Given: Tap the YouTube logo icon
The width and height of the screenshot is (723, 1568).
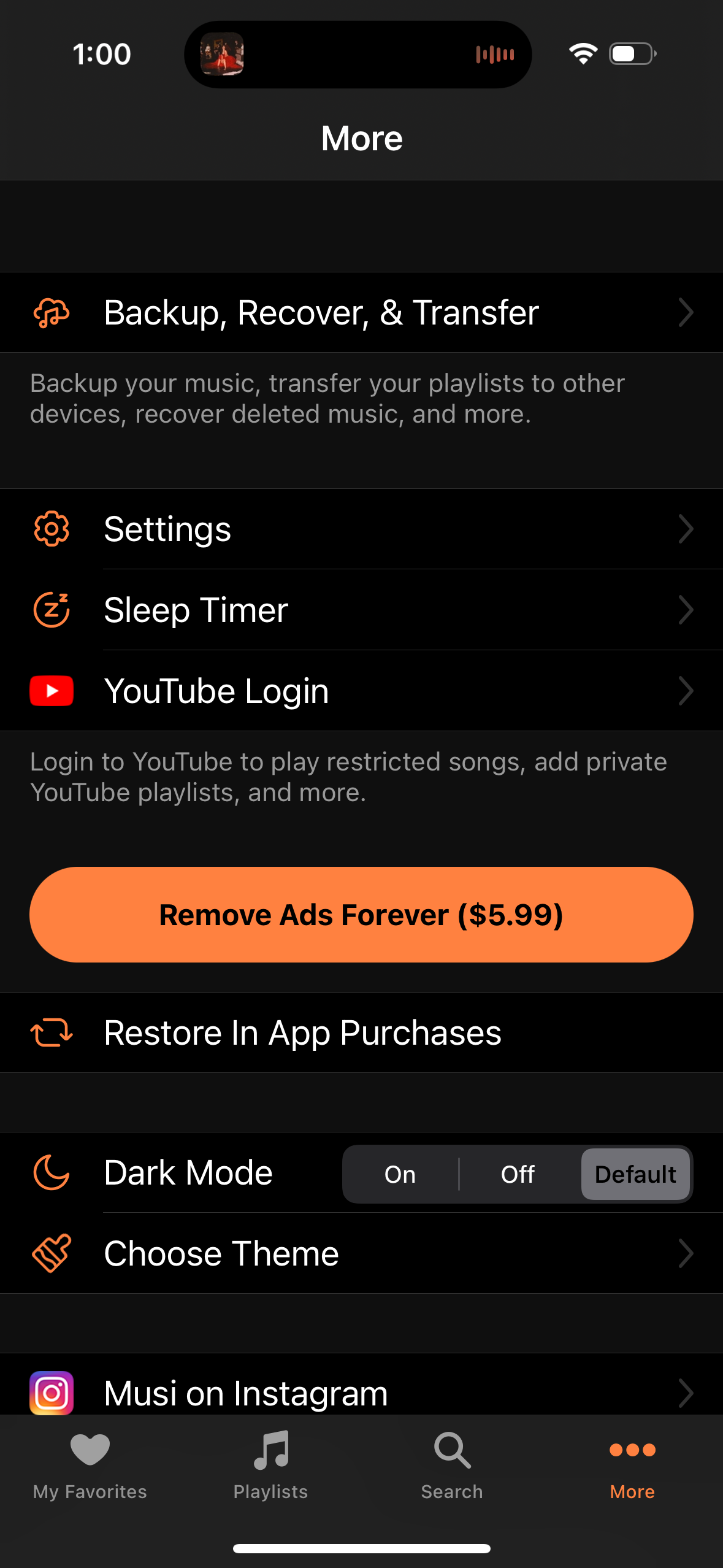Looking at the screenshot, I should 52,691.
